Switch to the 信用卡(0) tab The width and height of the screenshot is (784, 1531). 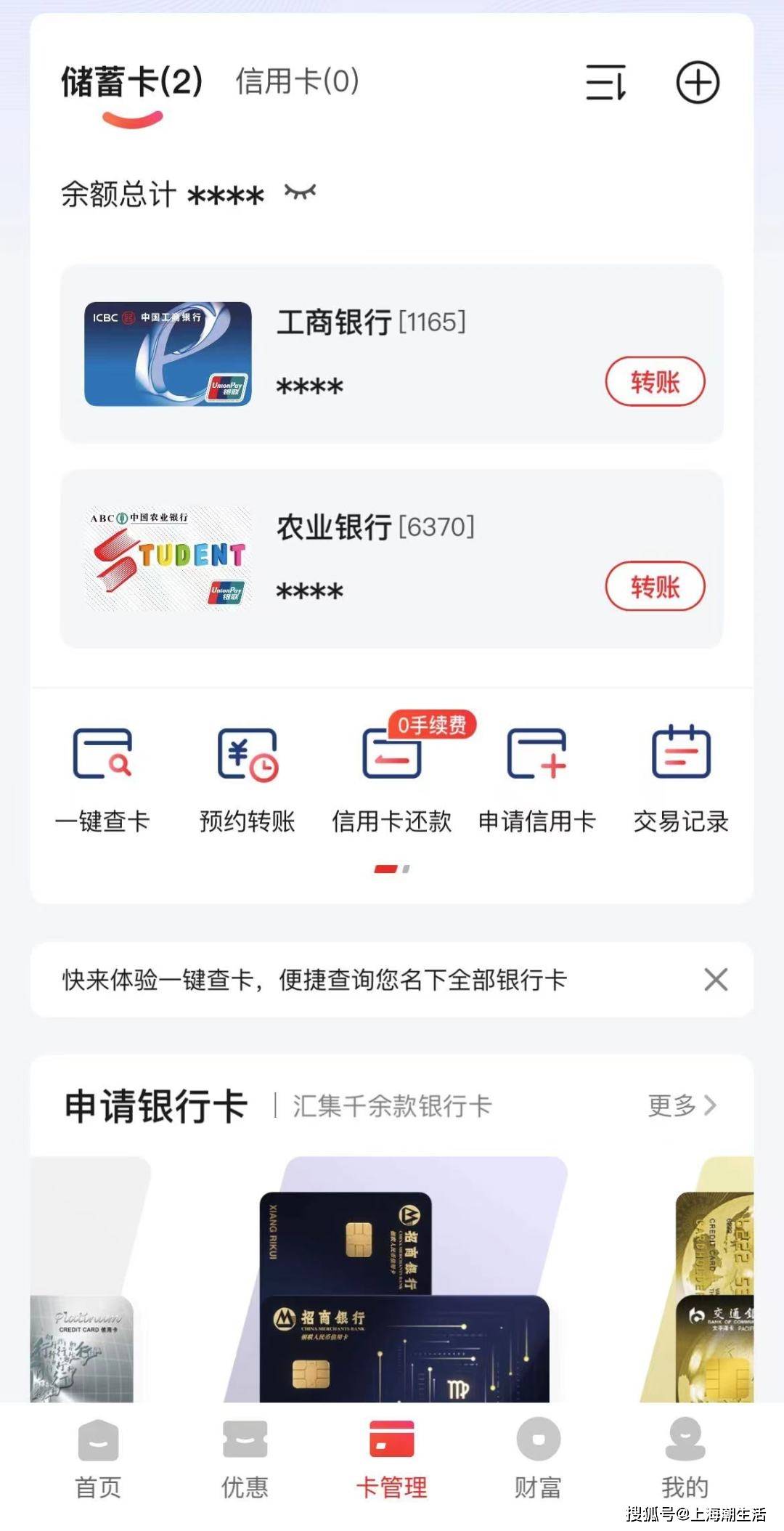(296, 82)
